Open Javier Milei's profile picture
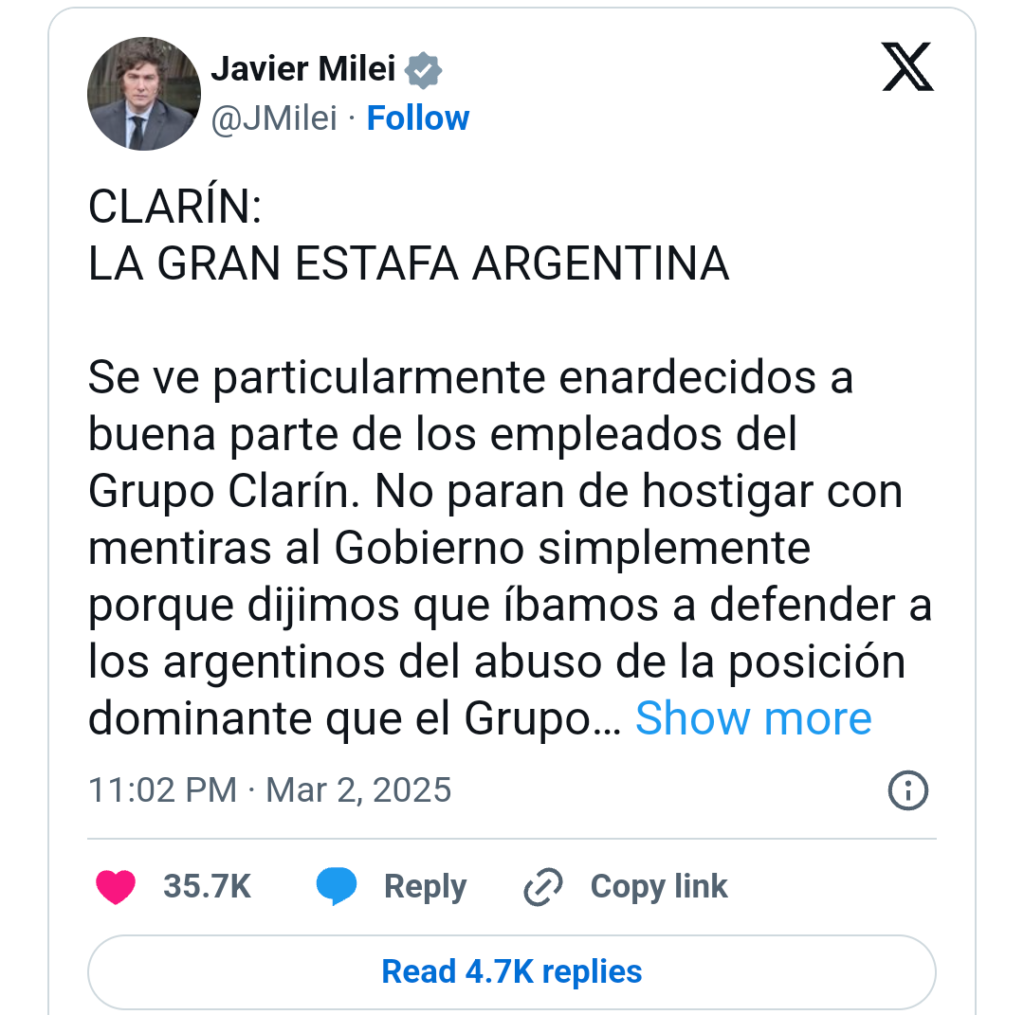Viewport: 1024px width, 1015px height. coord(145,94)
